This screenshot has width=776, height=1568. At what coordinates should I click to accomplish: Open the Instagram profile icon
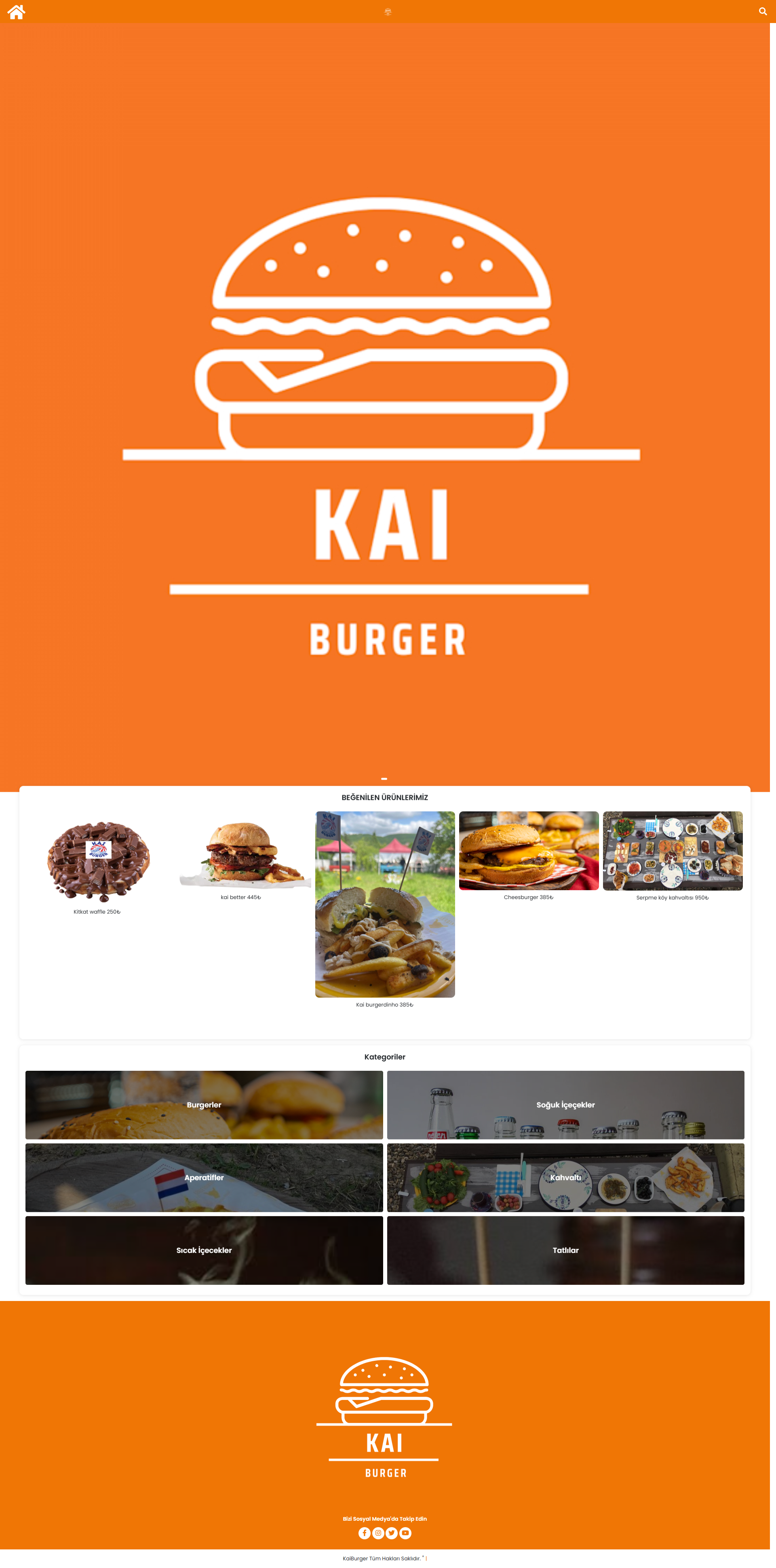tap(378, 1533)
